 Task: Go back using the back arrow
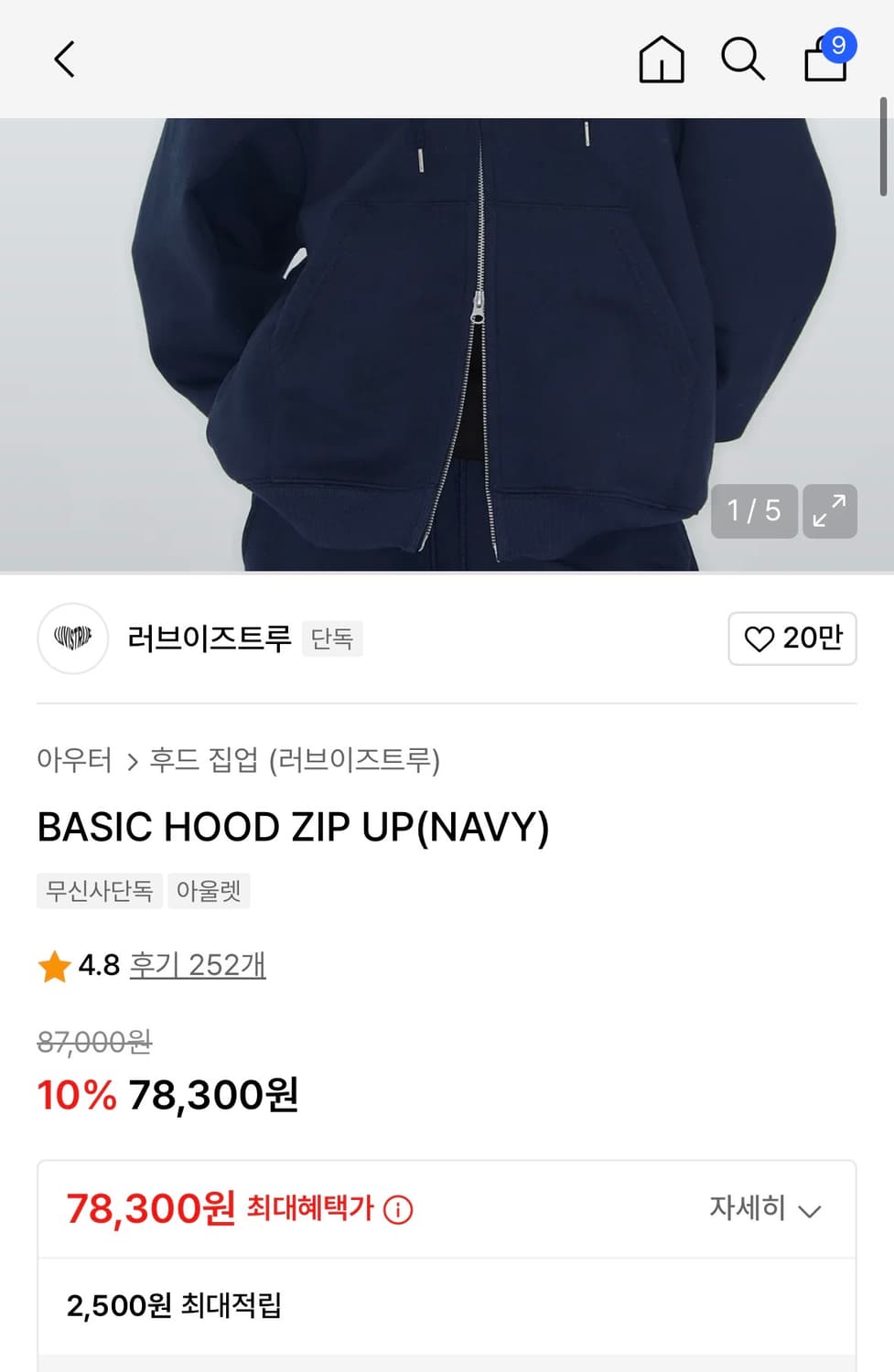(63, 59)
